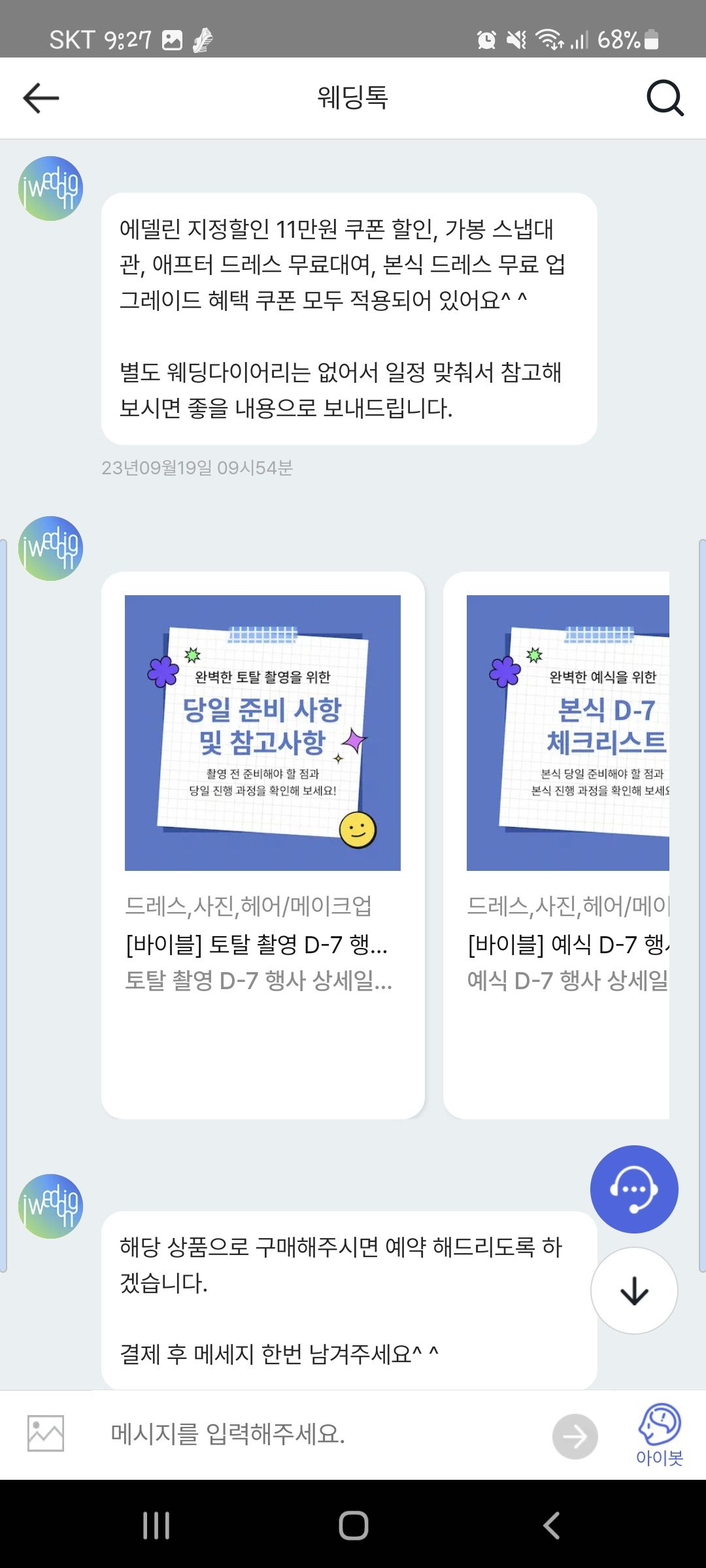Viewport: 706px width, 1568px height.
Task: Open recent apps from navigation bar
Action: (156, 1526)
